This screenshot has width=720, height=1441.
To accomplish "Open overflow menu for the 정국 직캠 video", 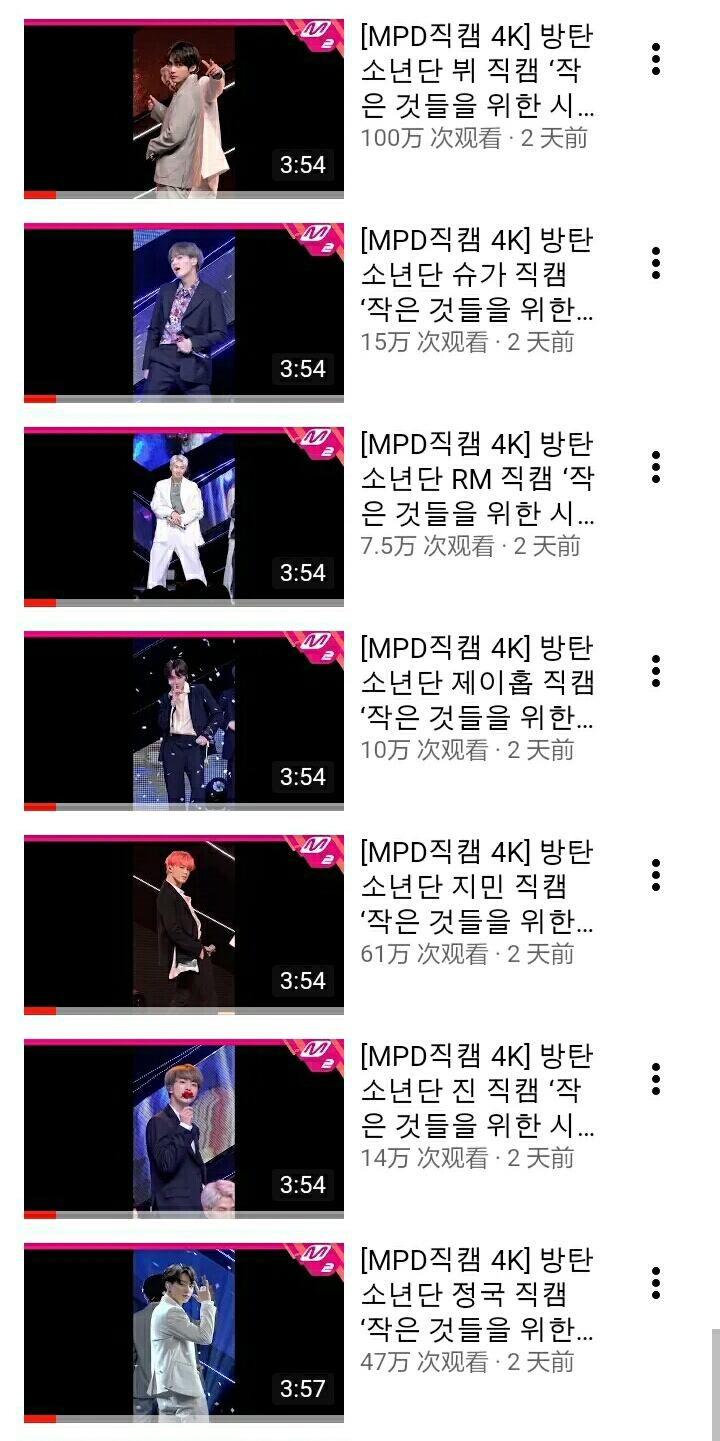I will click(x=656, y=1283).
